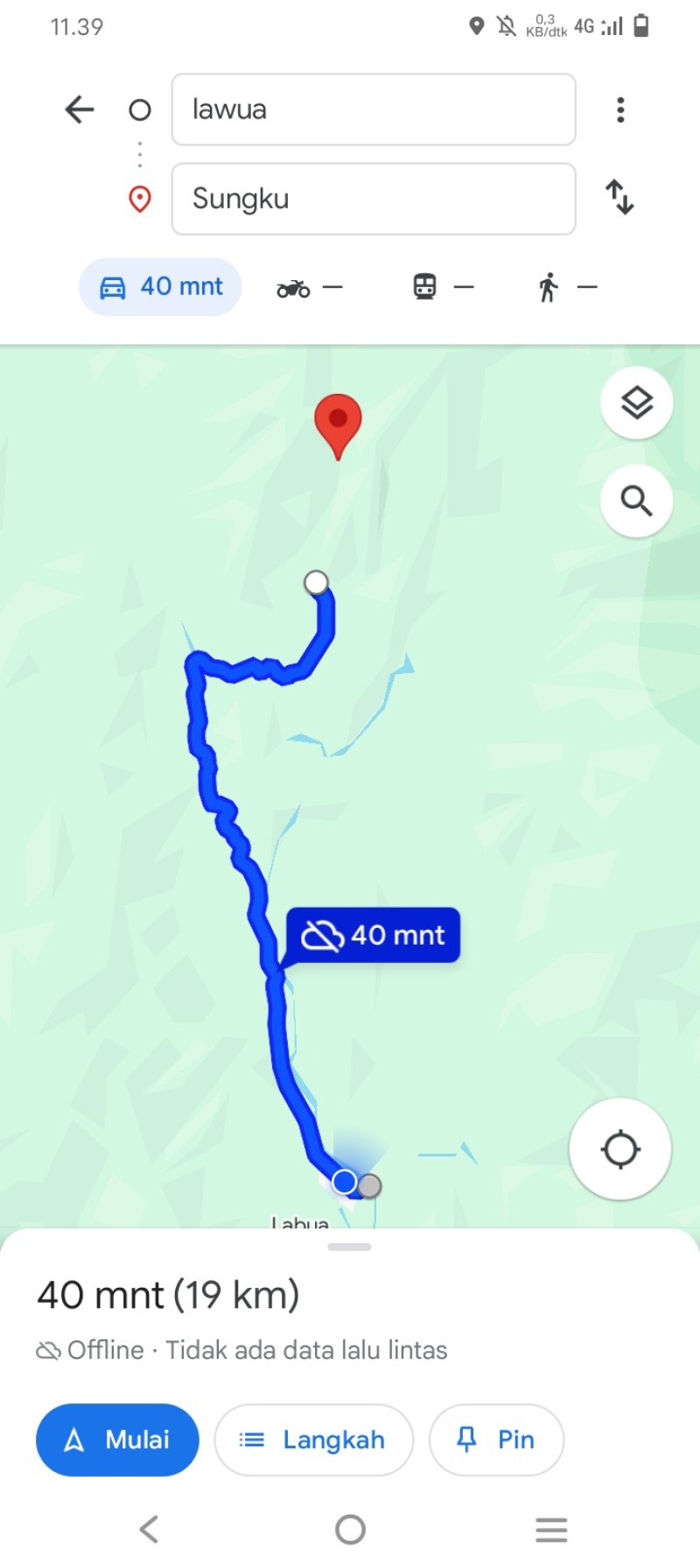Tap the system home button

coord(350,1529)
